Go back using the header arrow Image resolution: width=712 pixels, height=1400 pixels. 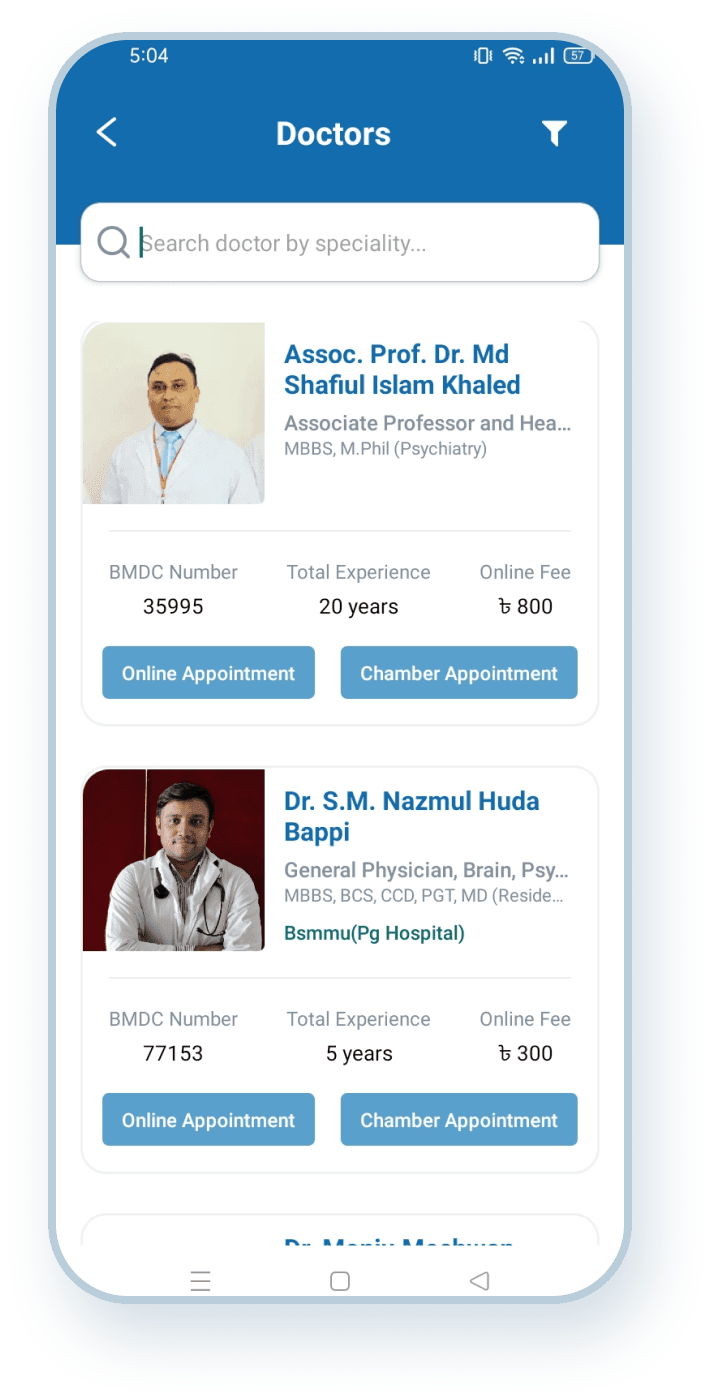(107, 132)
